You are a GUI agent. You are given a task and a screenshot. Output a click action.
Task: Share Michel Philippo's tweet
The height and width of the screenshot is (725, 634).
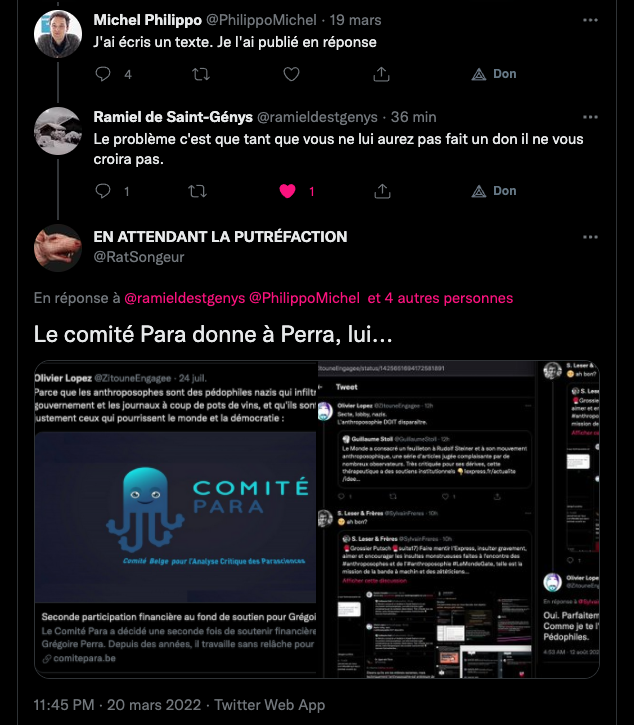[382, 74]
